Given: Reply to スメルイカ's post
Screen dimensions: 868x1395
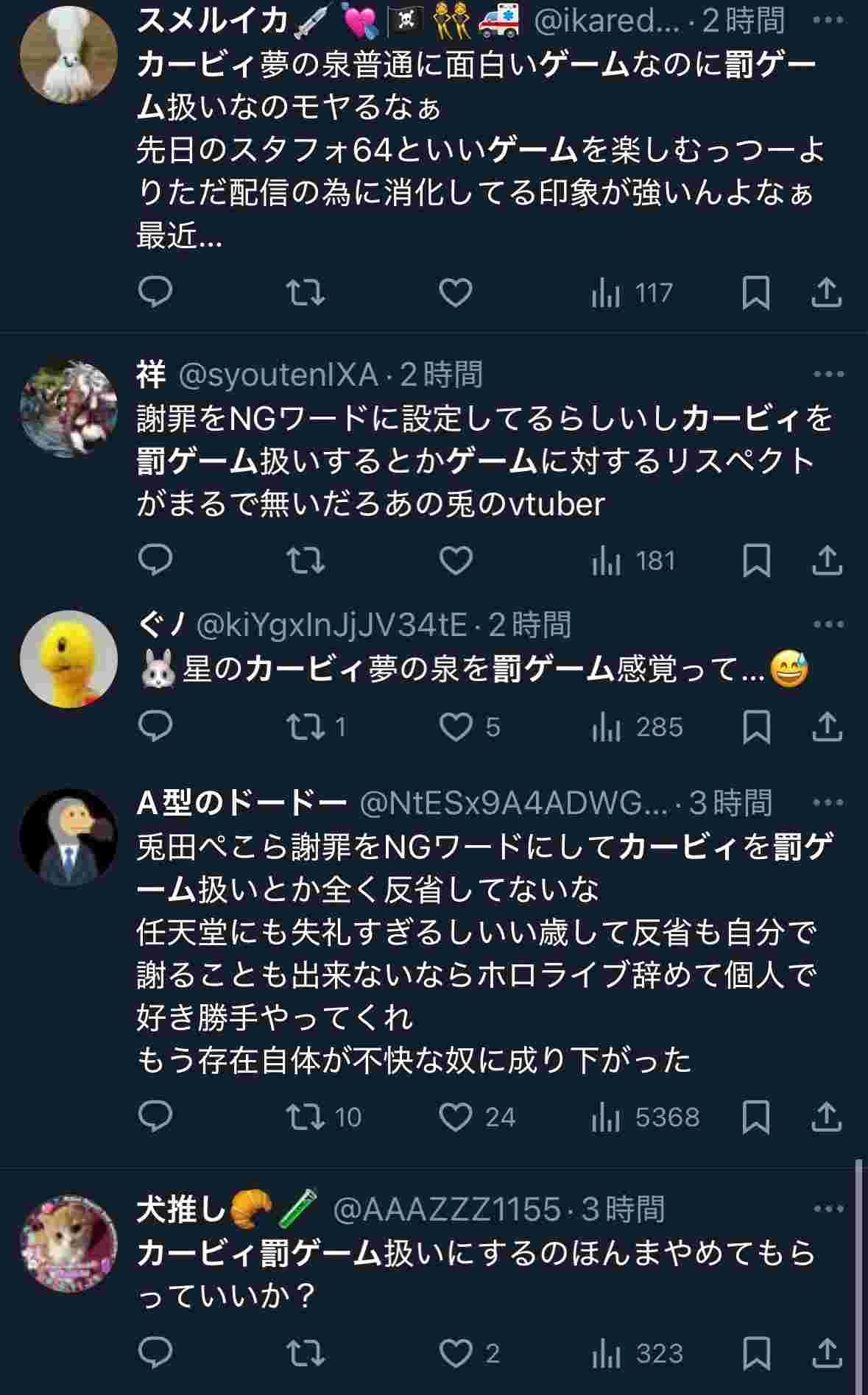Looking at the screenshot, I should tap(155, 292).
